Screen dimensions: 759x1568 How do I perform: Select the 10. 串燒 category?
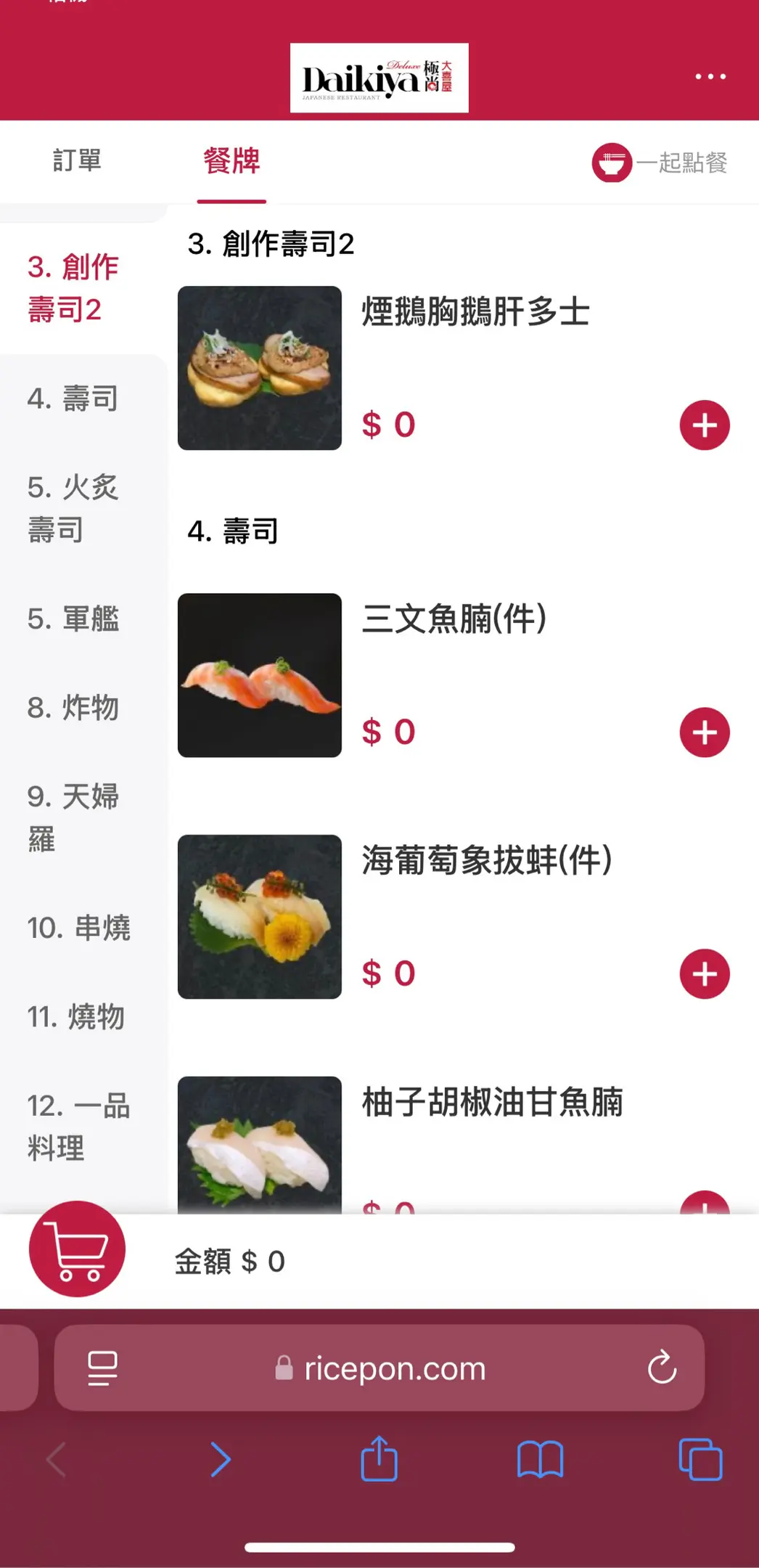(78, 928)
